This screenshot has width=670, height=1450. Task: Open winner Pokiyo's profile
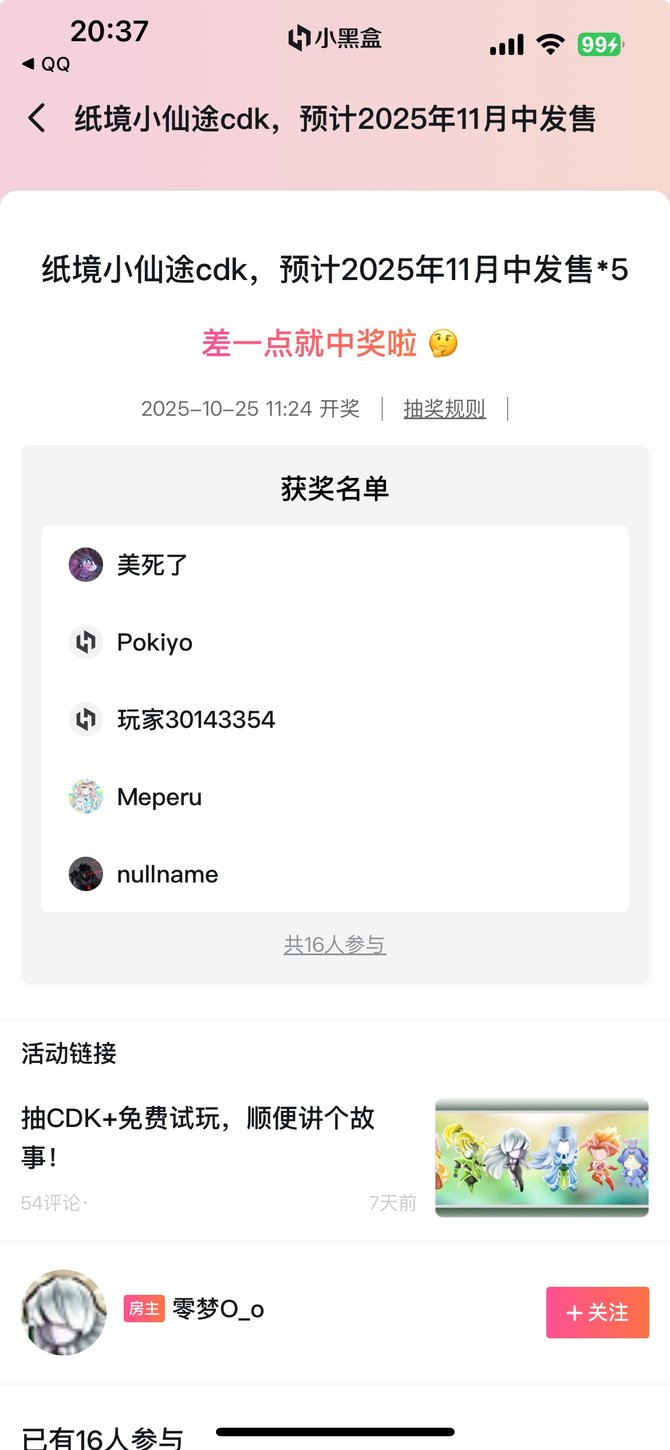tap(154, 642)
